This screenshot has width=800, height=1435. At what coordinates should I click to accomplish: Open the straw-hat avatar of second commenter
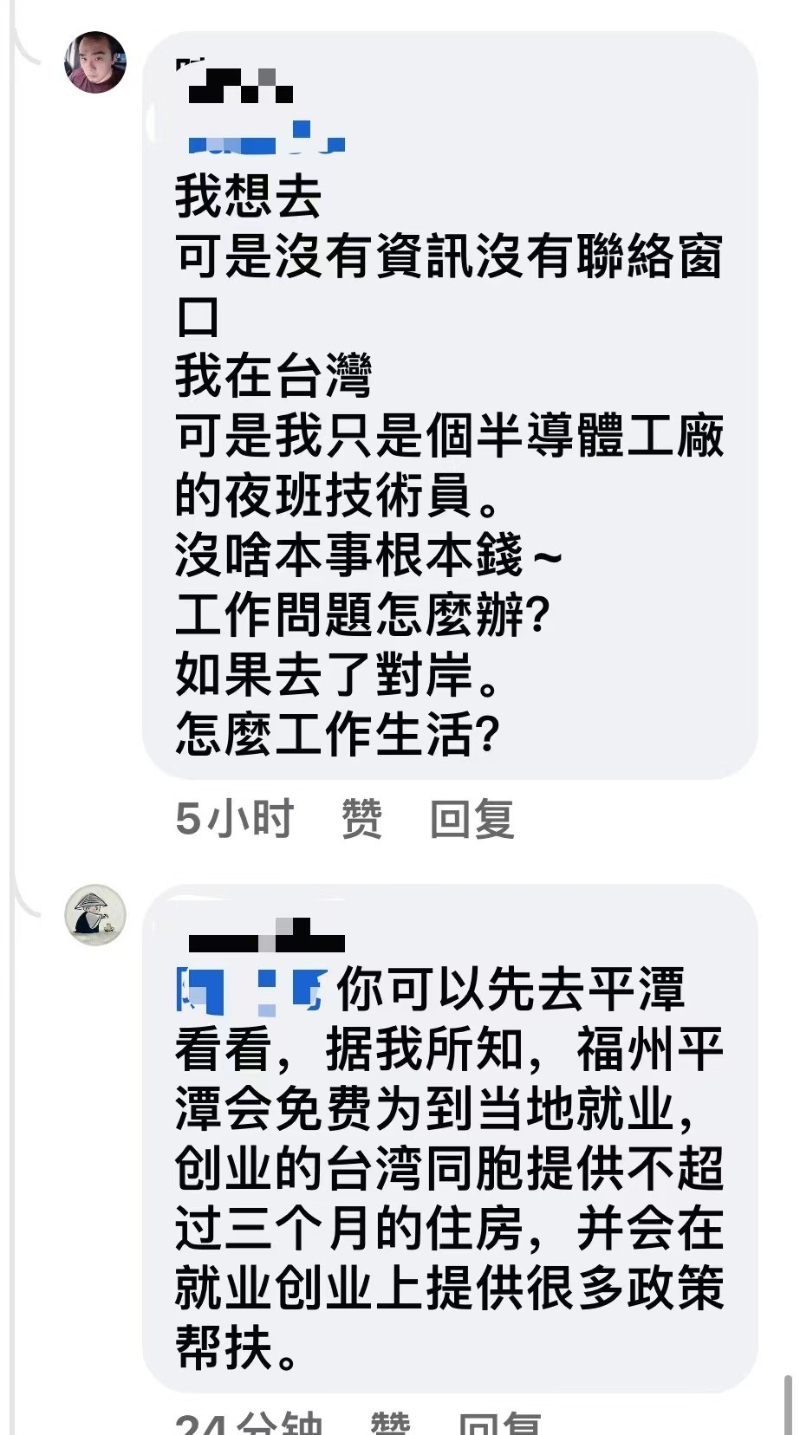(x=95, y=915)
